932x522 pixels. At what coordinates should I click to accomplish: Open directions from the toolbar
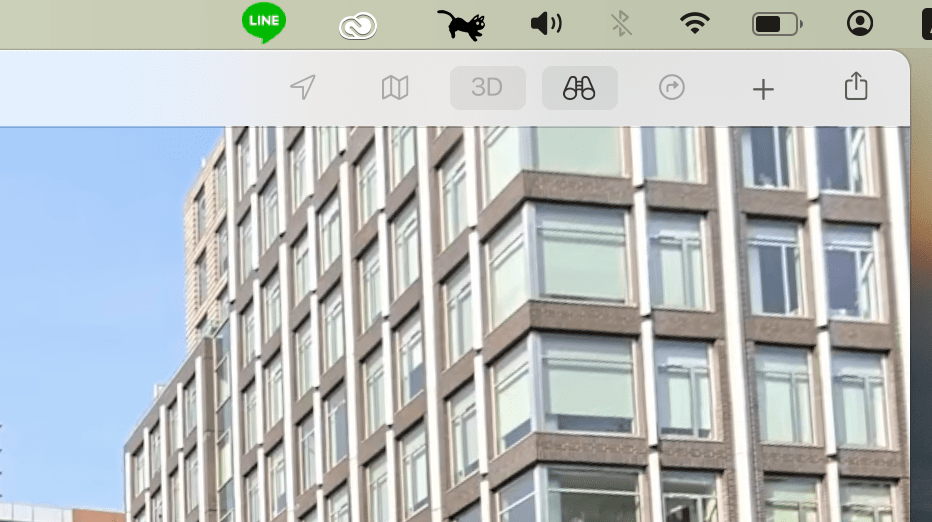click(x=672, y=88)
